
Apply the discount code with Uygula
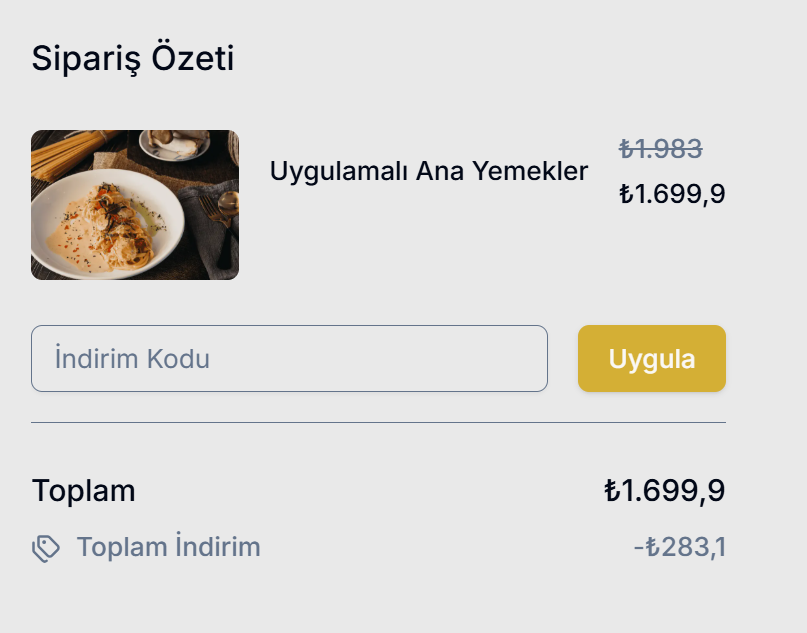(x=651, y=359)
